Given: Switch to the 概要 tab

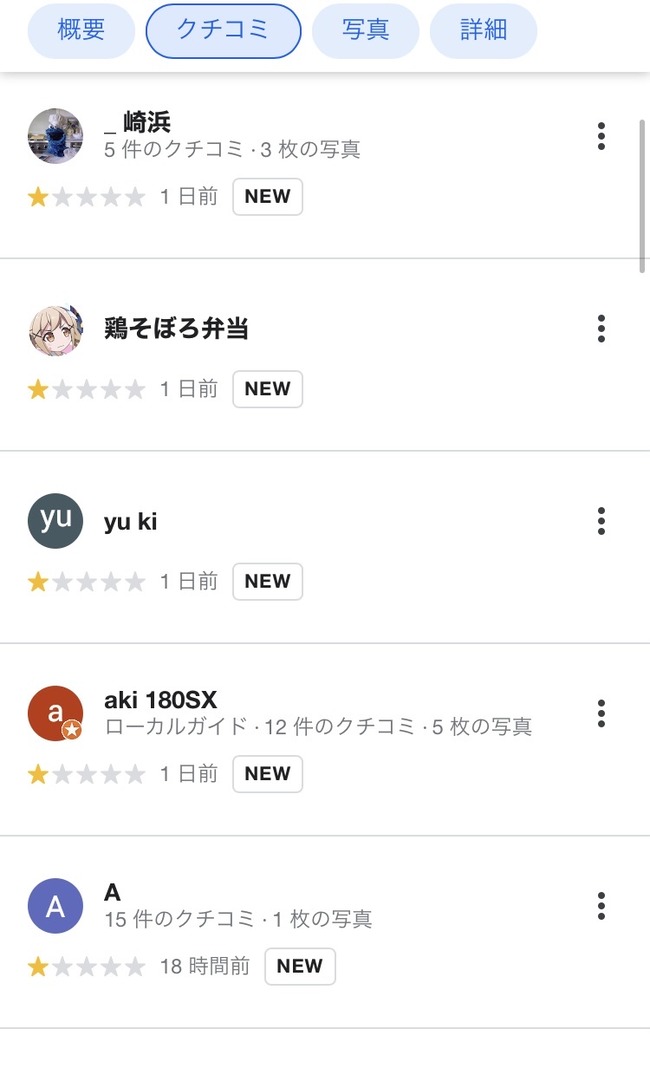Looking at the screenshot, I should pos(81,31).
